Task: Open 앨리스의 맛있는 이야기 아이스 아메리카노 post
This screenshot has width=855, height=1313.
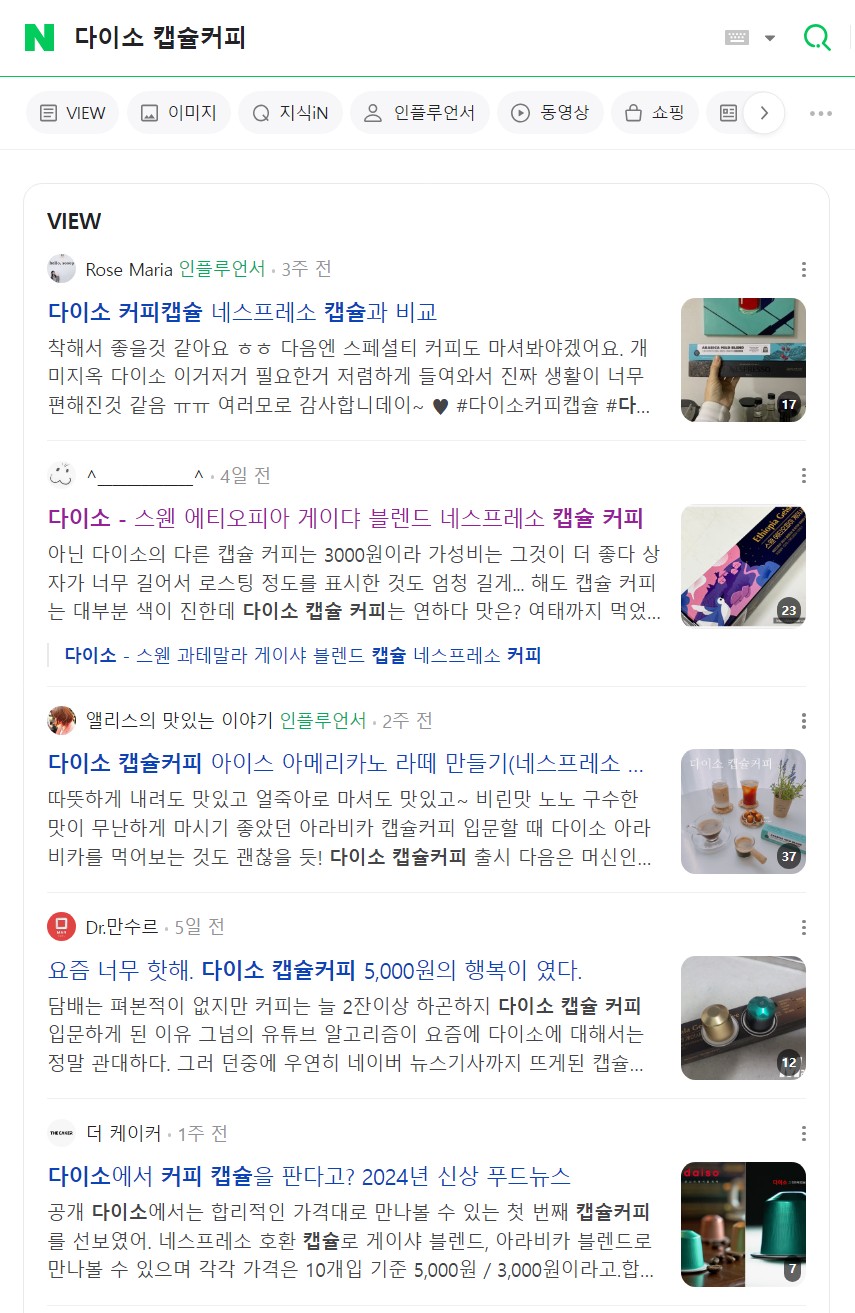Action: click(x=345, y=763)
